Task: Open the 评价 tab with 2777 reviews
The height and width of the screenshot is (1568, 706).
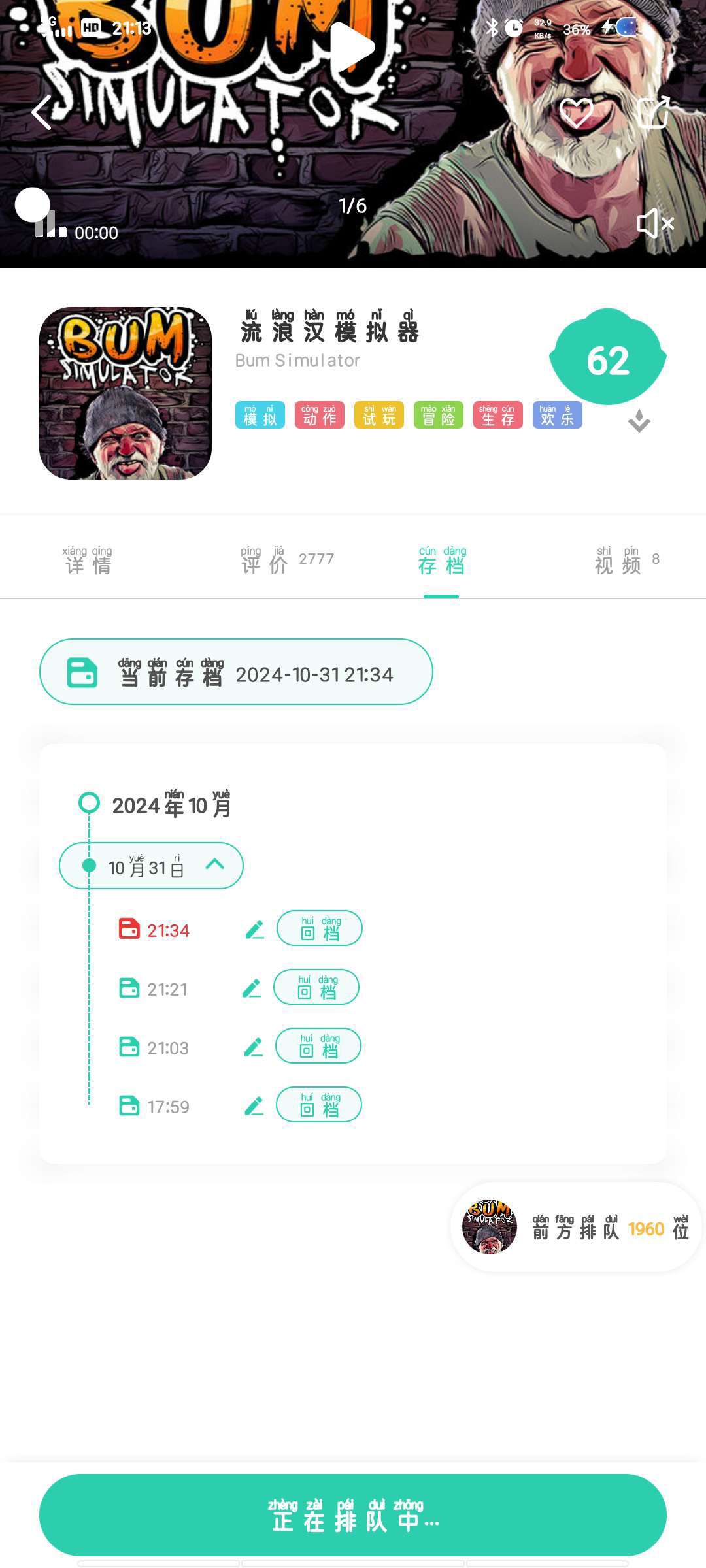Action: [287, 560]
